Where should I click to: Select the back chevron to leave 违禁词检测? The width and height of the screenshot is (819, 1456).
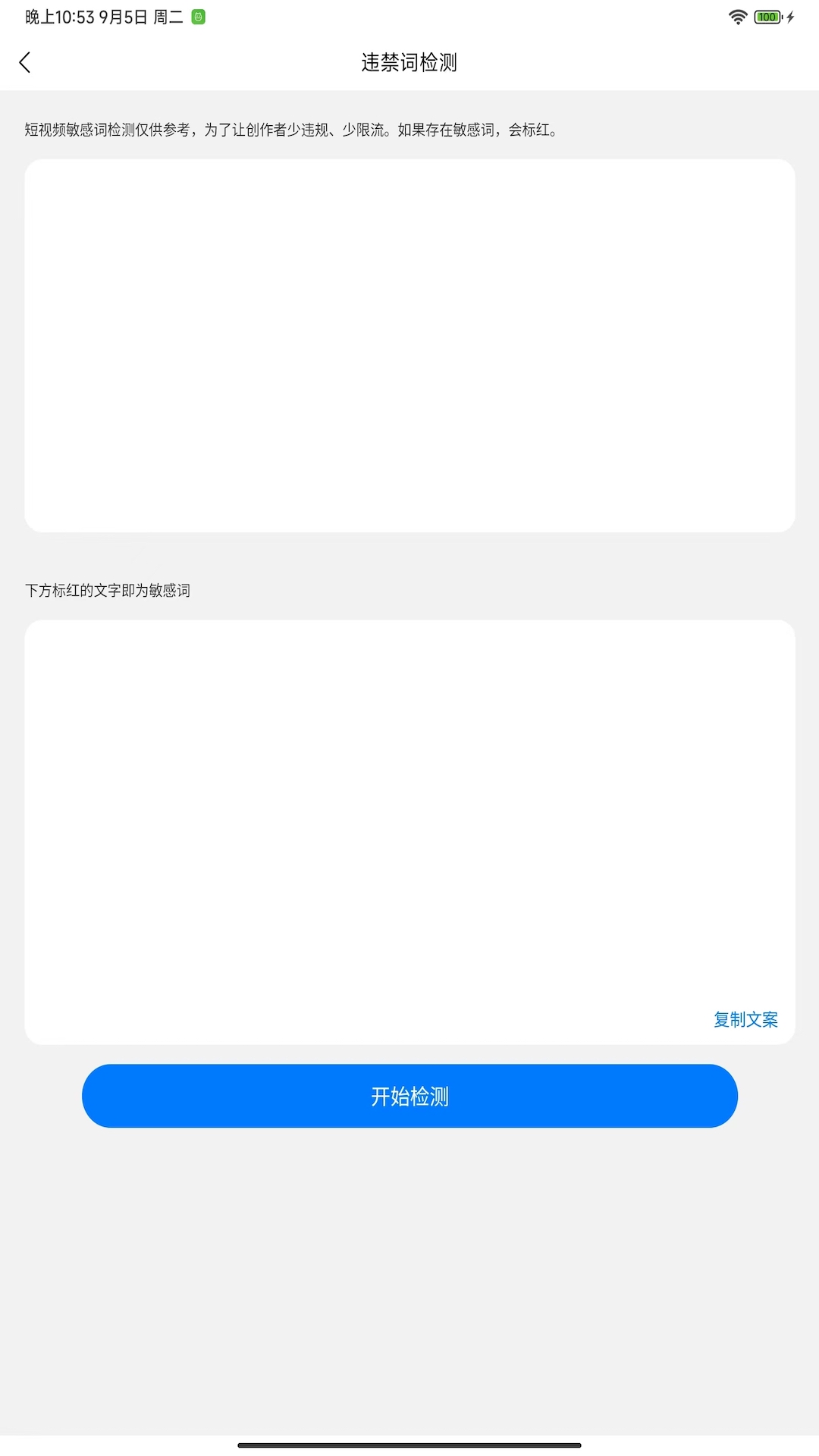click(x=26, y=62)
